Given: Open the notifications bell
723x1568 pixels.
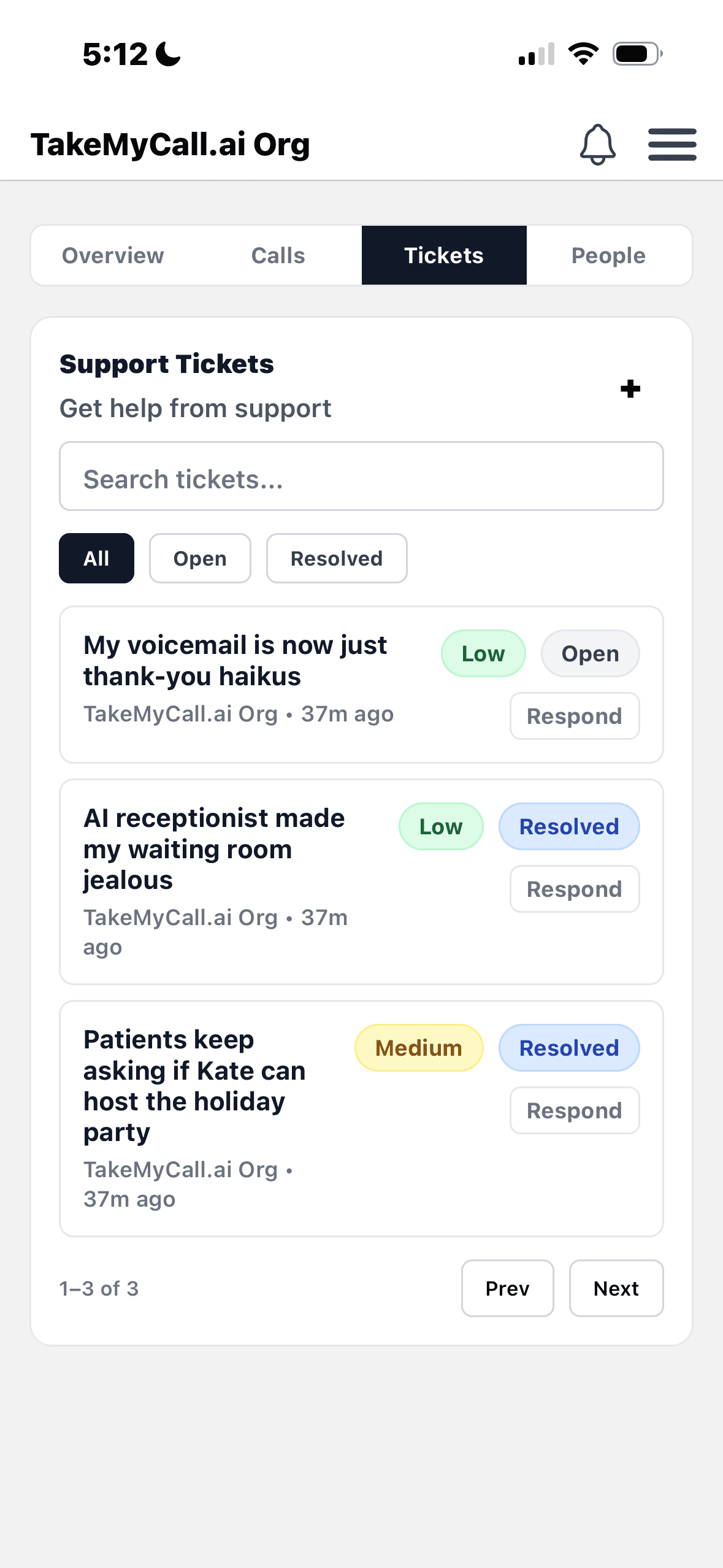Looking at the screenshot, I should 598,144.
